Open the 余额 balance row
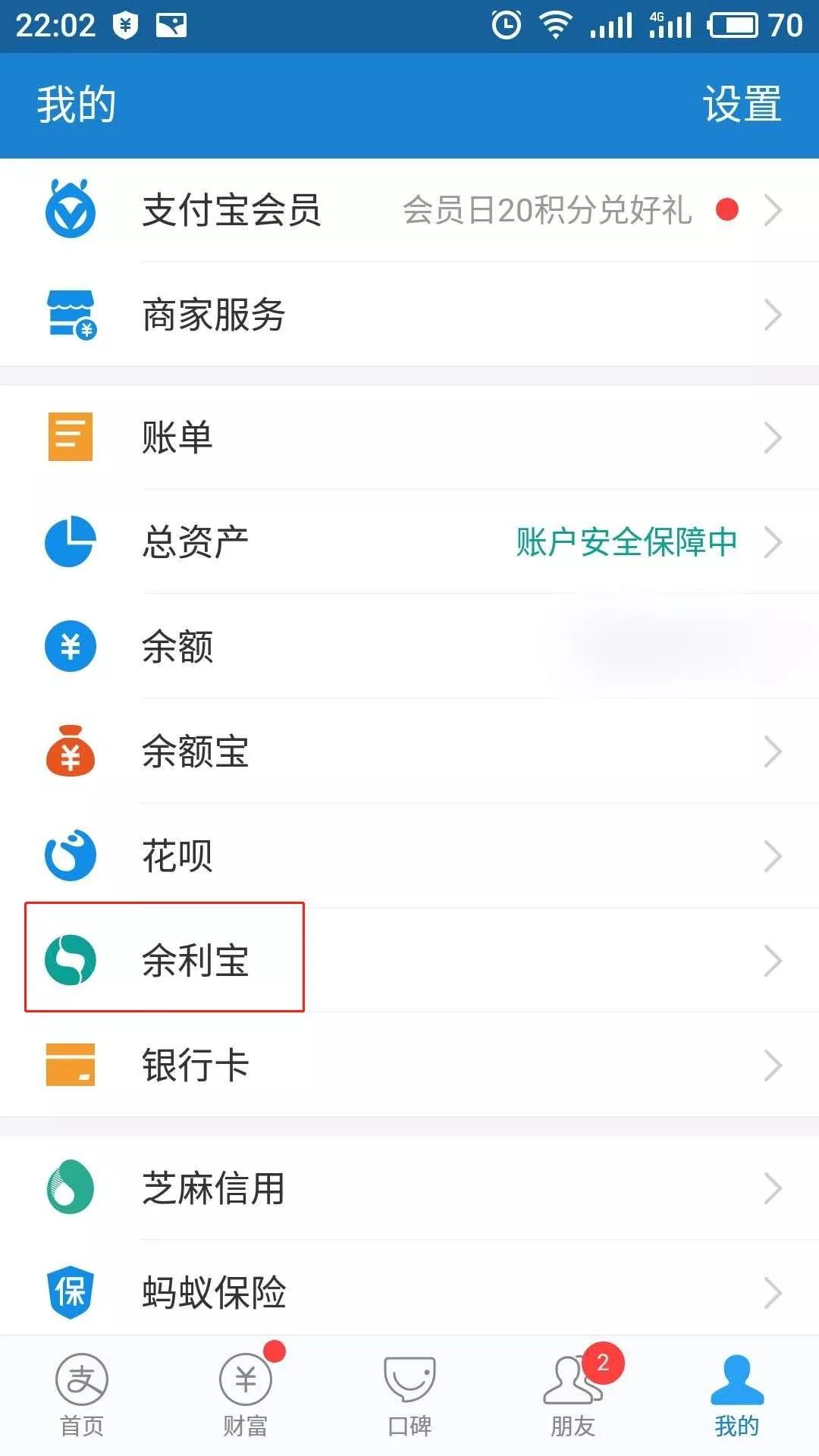 tap(409, 647)
